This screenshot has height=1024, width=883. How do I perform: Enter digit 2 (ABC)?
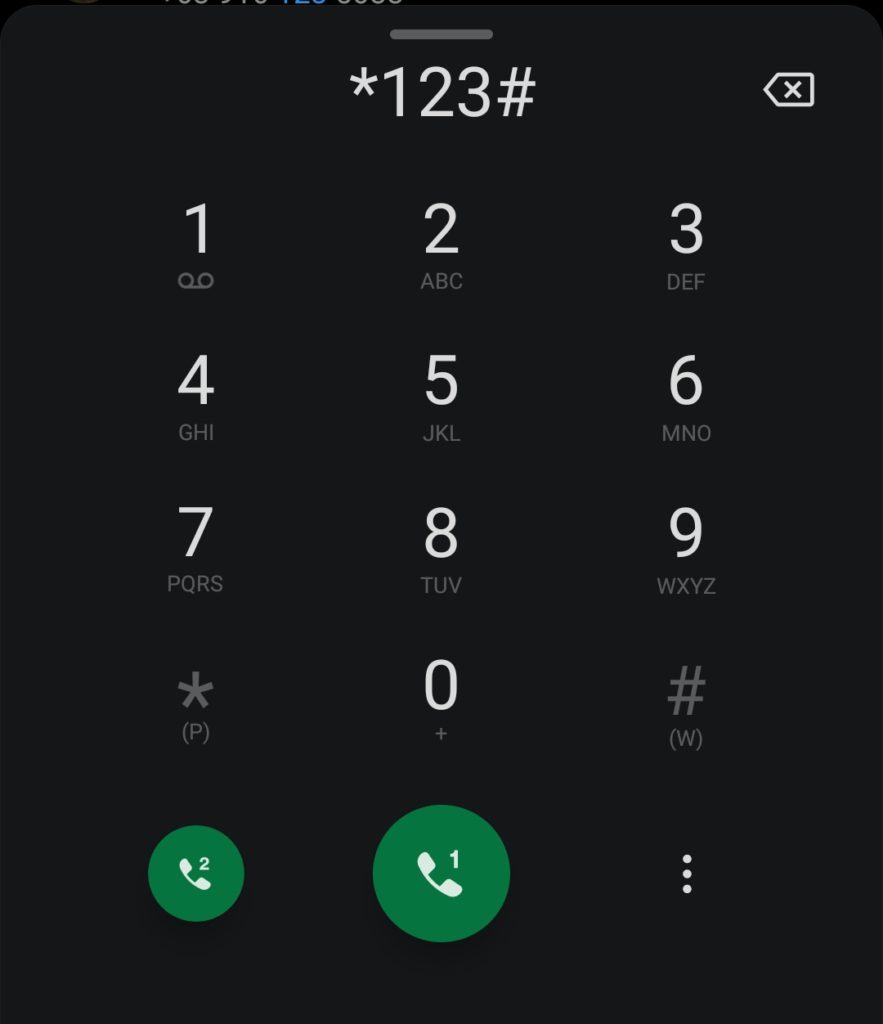point(441,245)
